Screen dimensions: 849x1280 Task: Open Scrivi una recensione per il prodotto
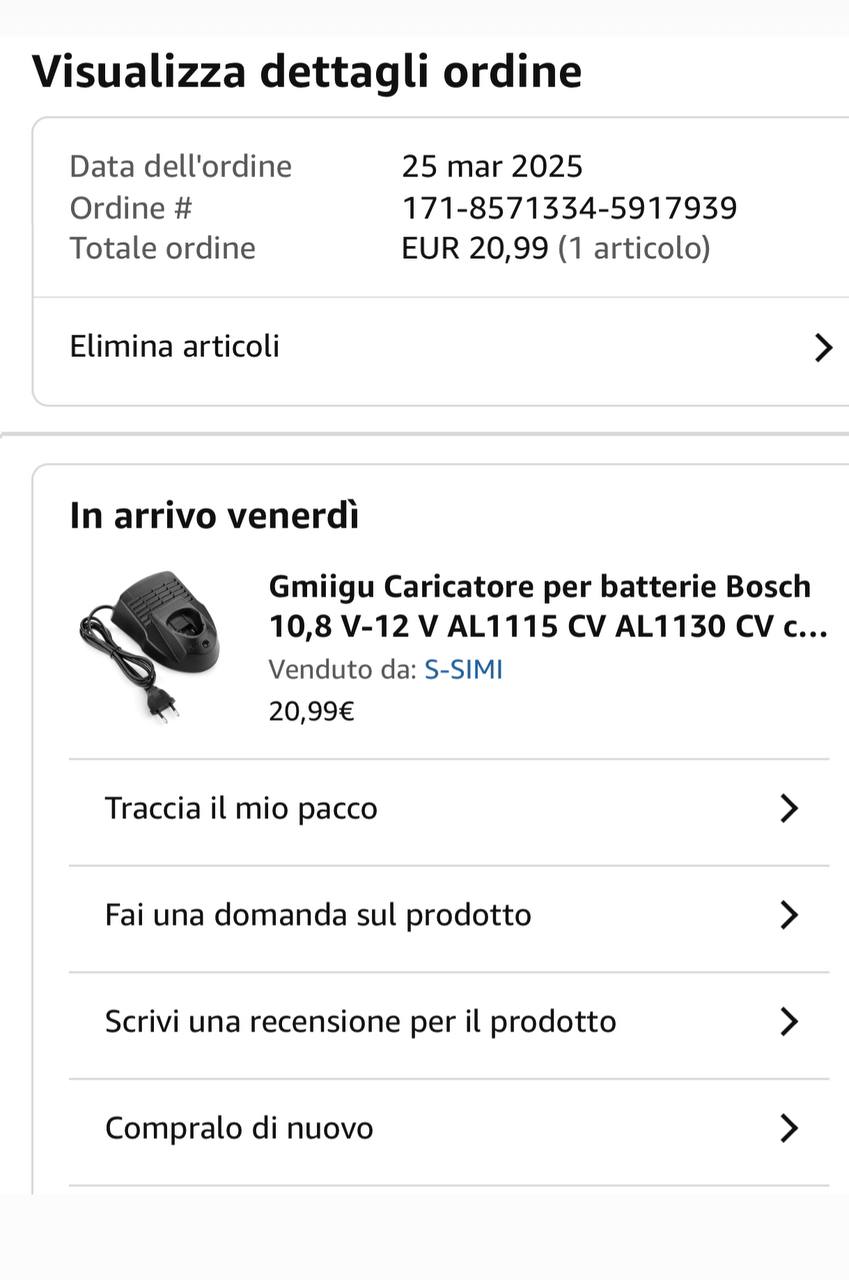click(448, 1022)
